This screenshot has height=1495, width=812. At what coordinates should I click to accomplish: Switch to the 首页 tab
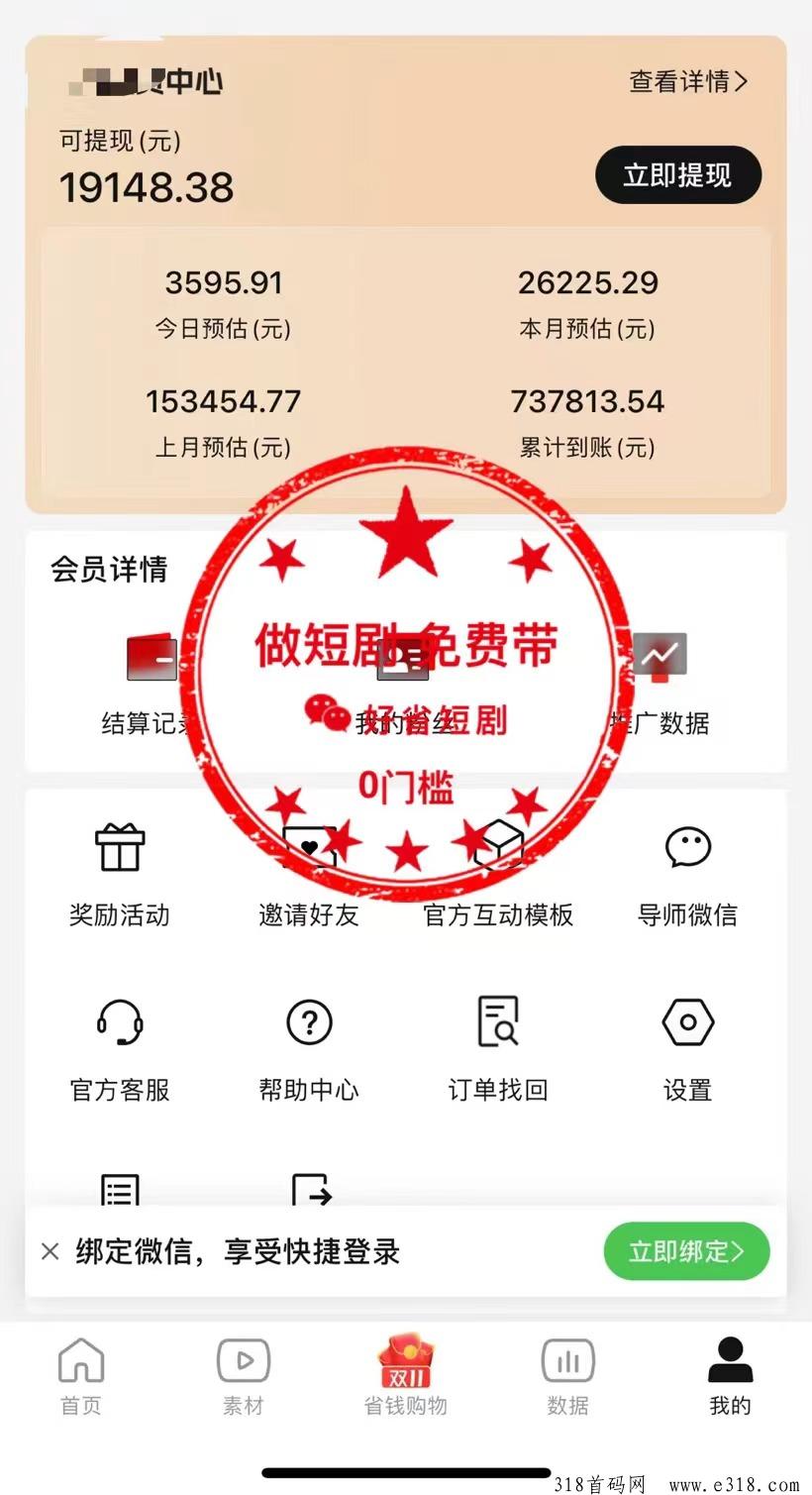coord(81,1376)
